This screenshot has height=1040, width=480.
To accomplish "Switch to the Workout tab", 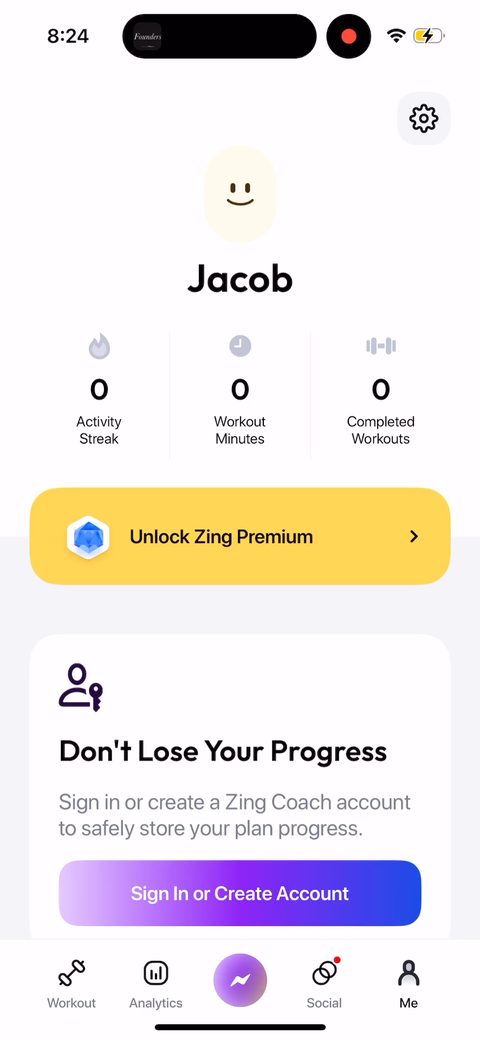I will (x=72, y=984).
